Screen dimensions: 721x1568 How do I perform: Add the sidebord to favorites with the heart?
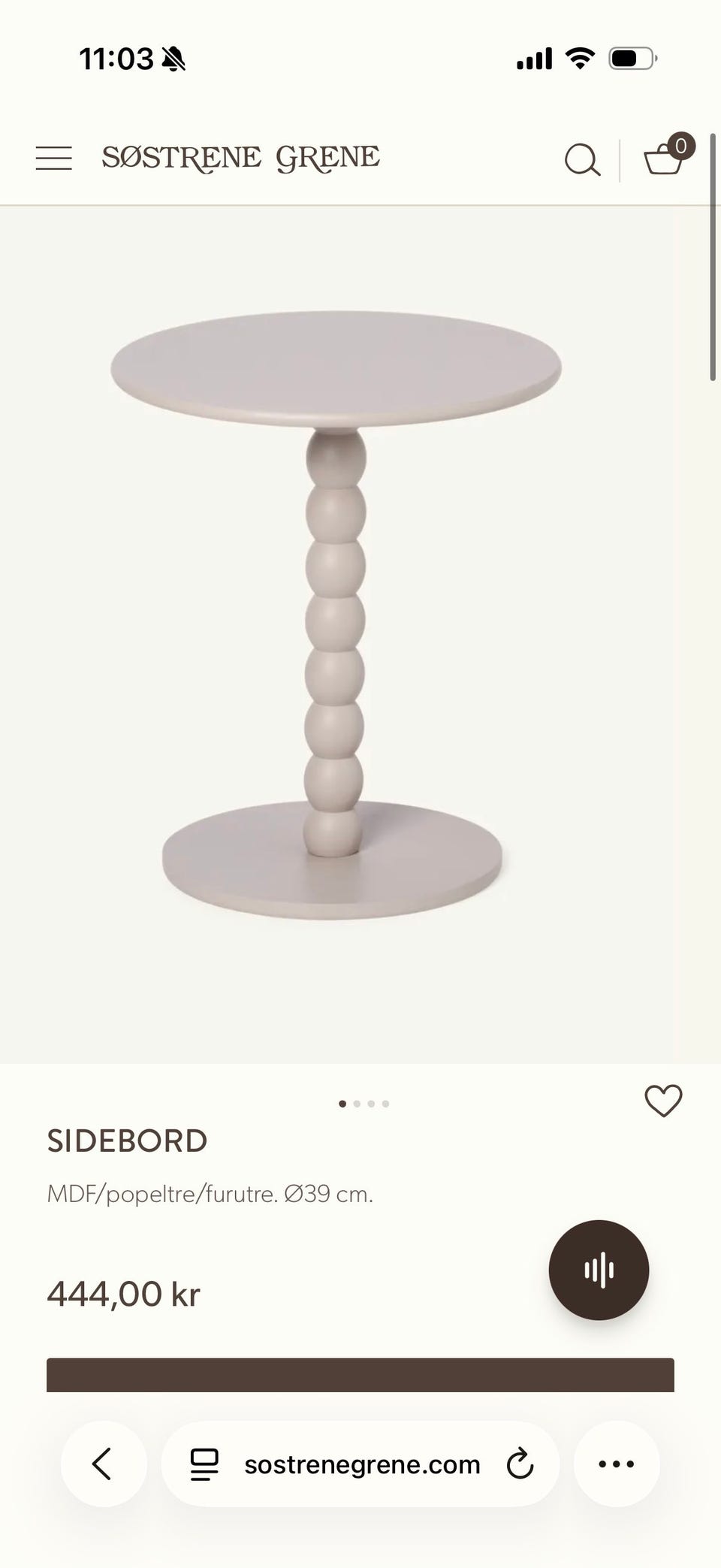pos(663,1101)
